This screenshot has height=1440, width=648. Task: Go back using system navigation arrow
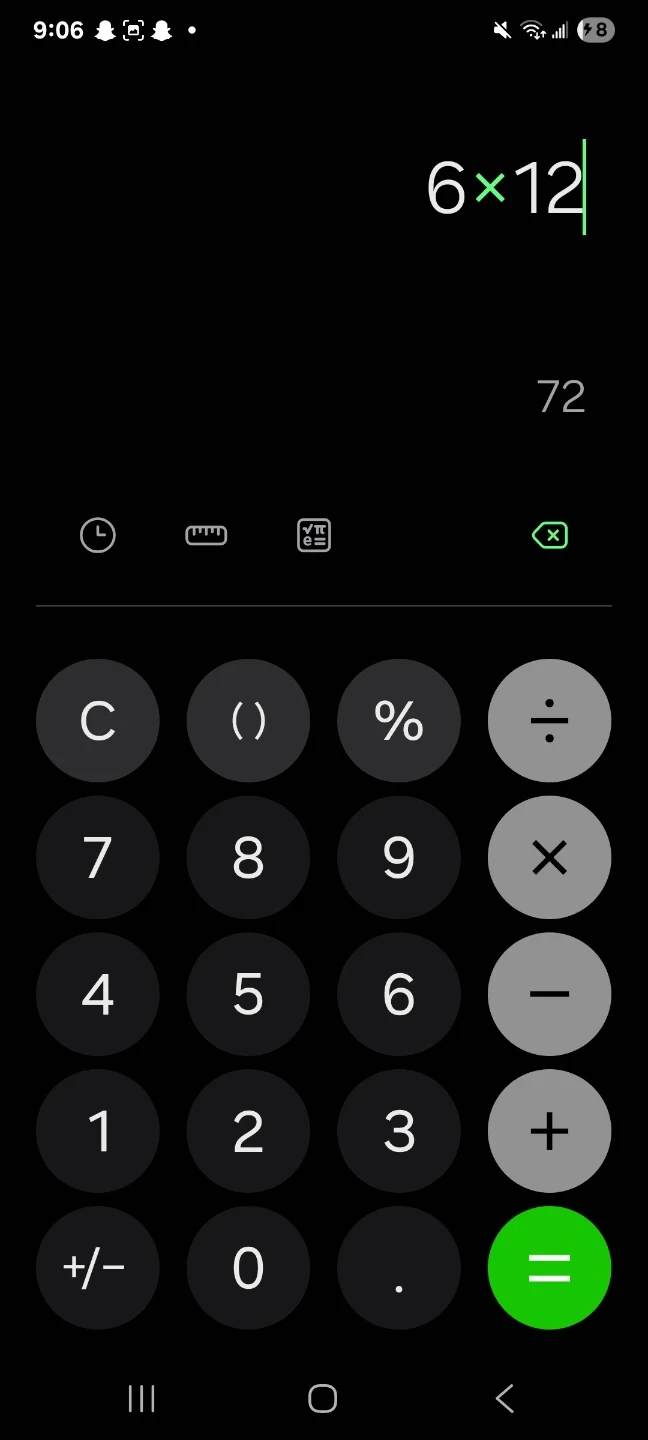click(x=505, y=1398)
